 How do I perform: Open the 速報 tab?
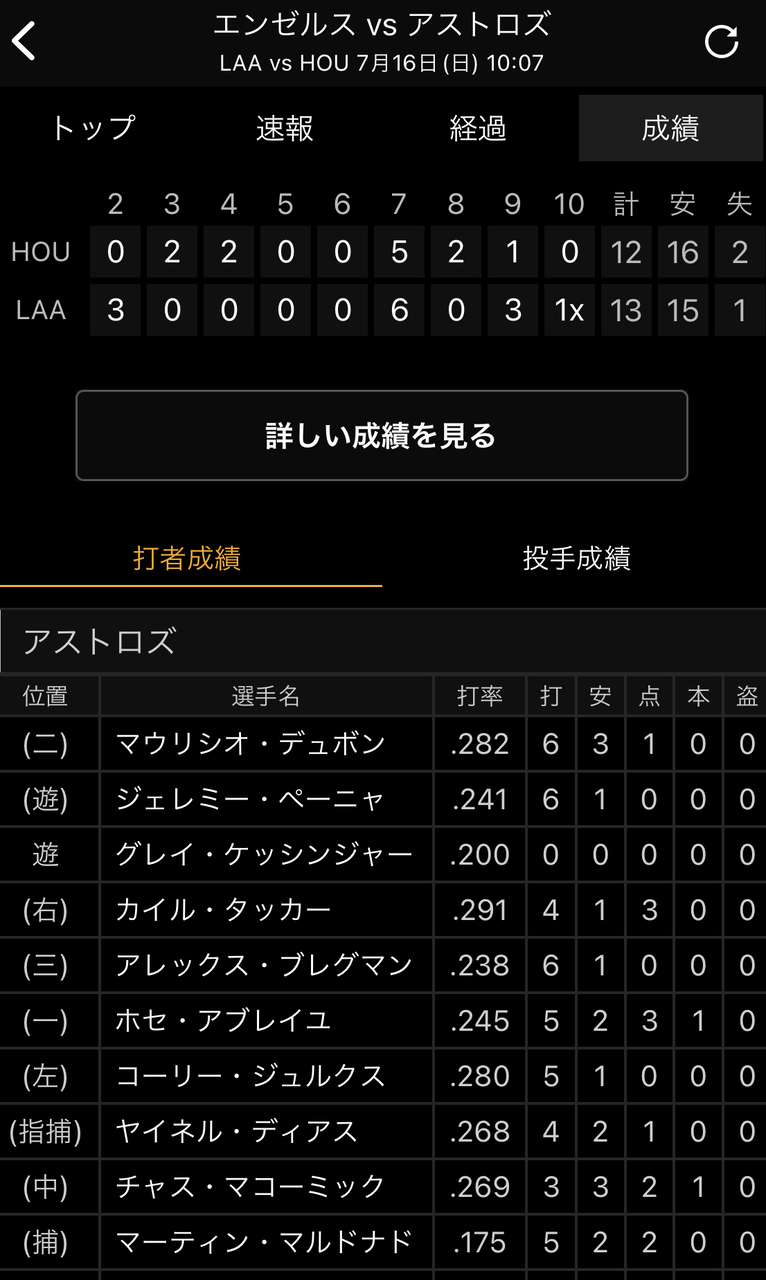[285, 128]
